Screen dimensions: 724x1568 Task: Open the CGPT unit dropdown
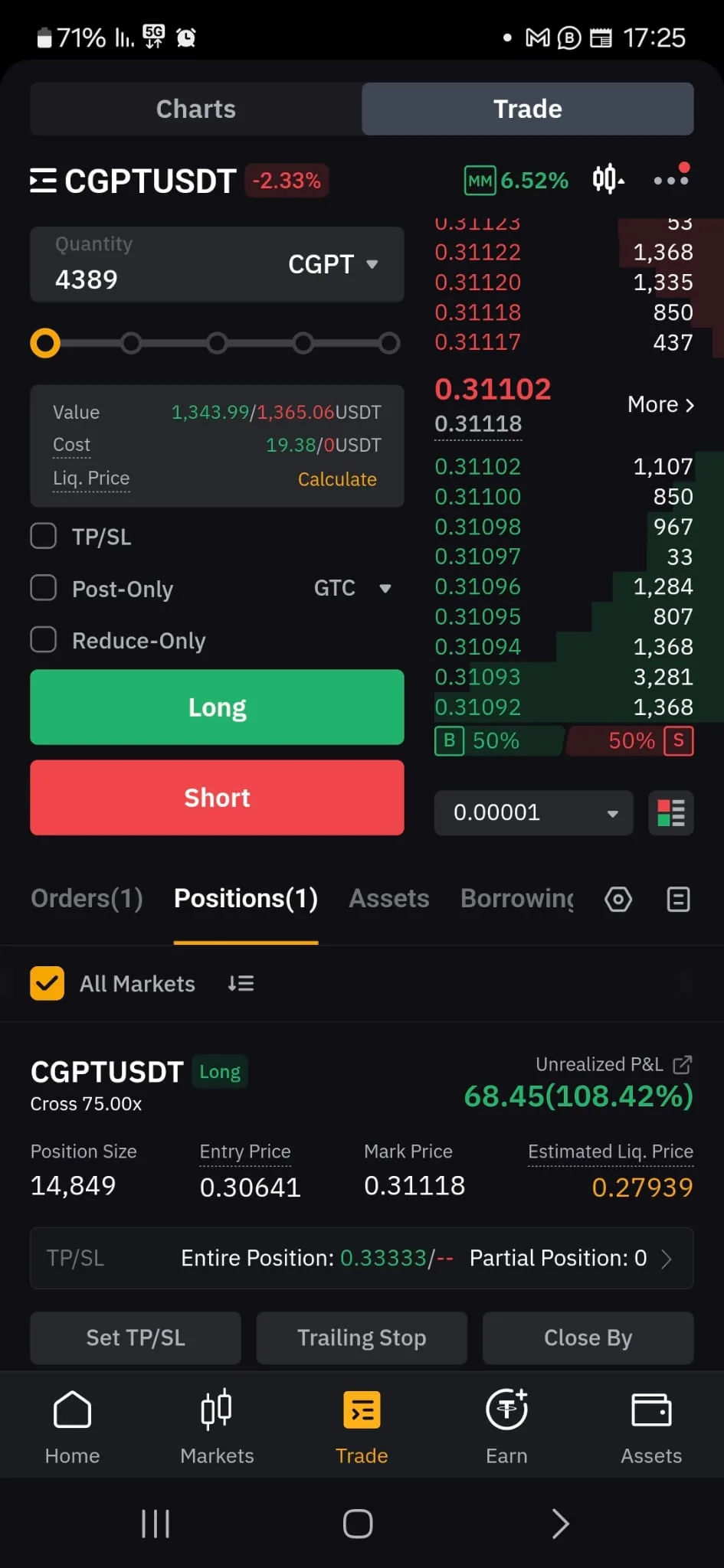(x=333, y=264)
